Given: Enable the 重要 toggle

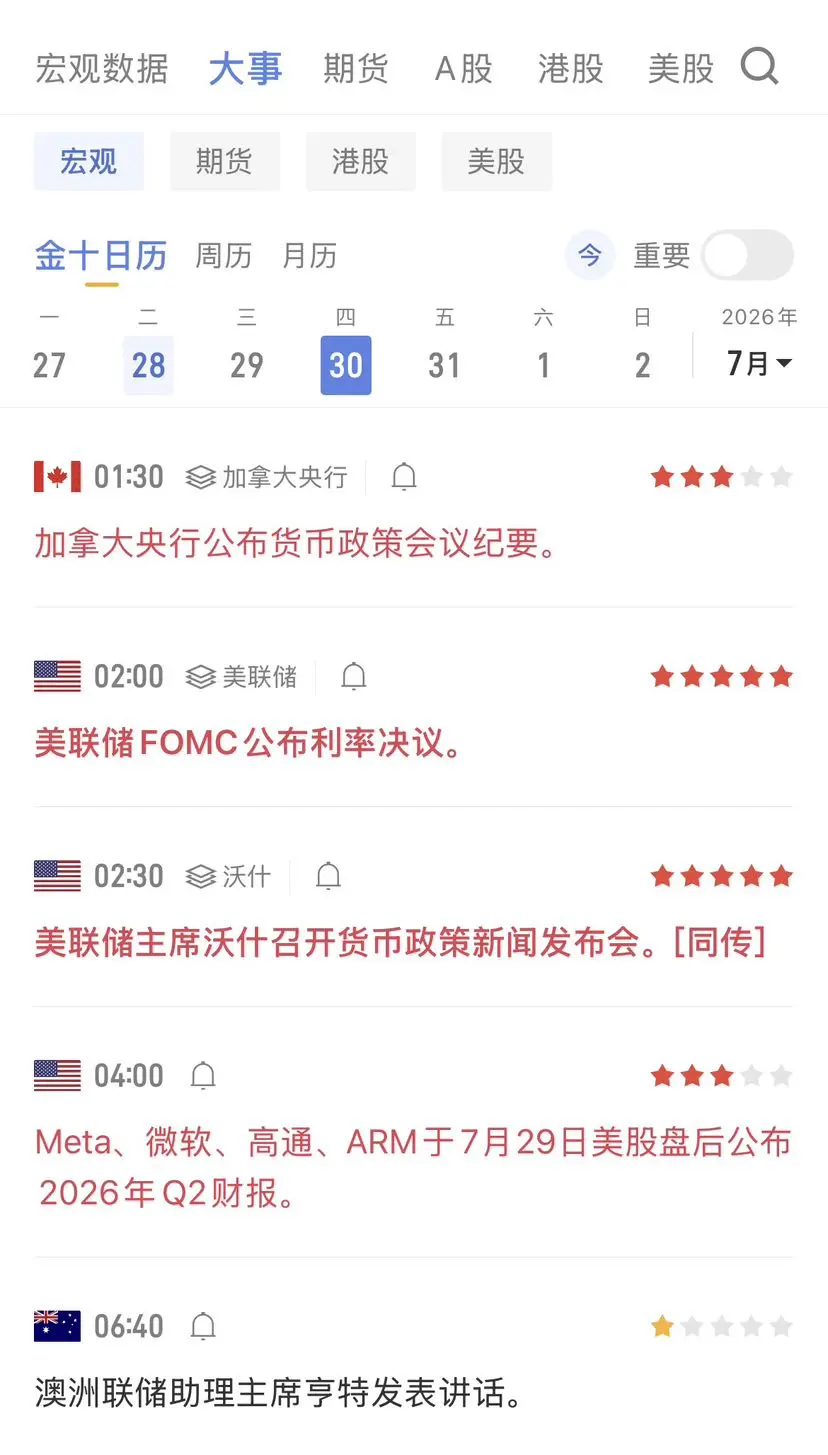Looking at the screenshot, I should click(x=747, y=256).
